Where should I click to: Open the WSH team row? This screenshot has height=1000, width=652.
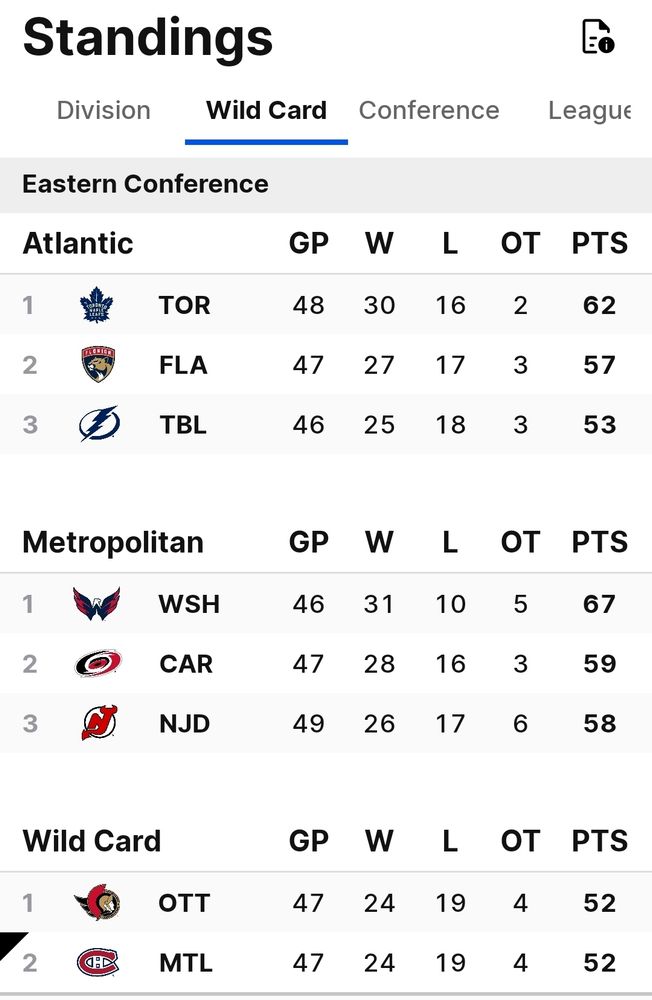coord(326,604)
